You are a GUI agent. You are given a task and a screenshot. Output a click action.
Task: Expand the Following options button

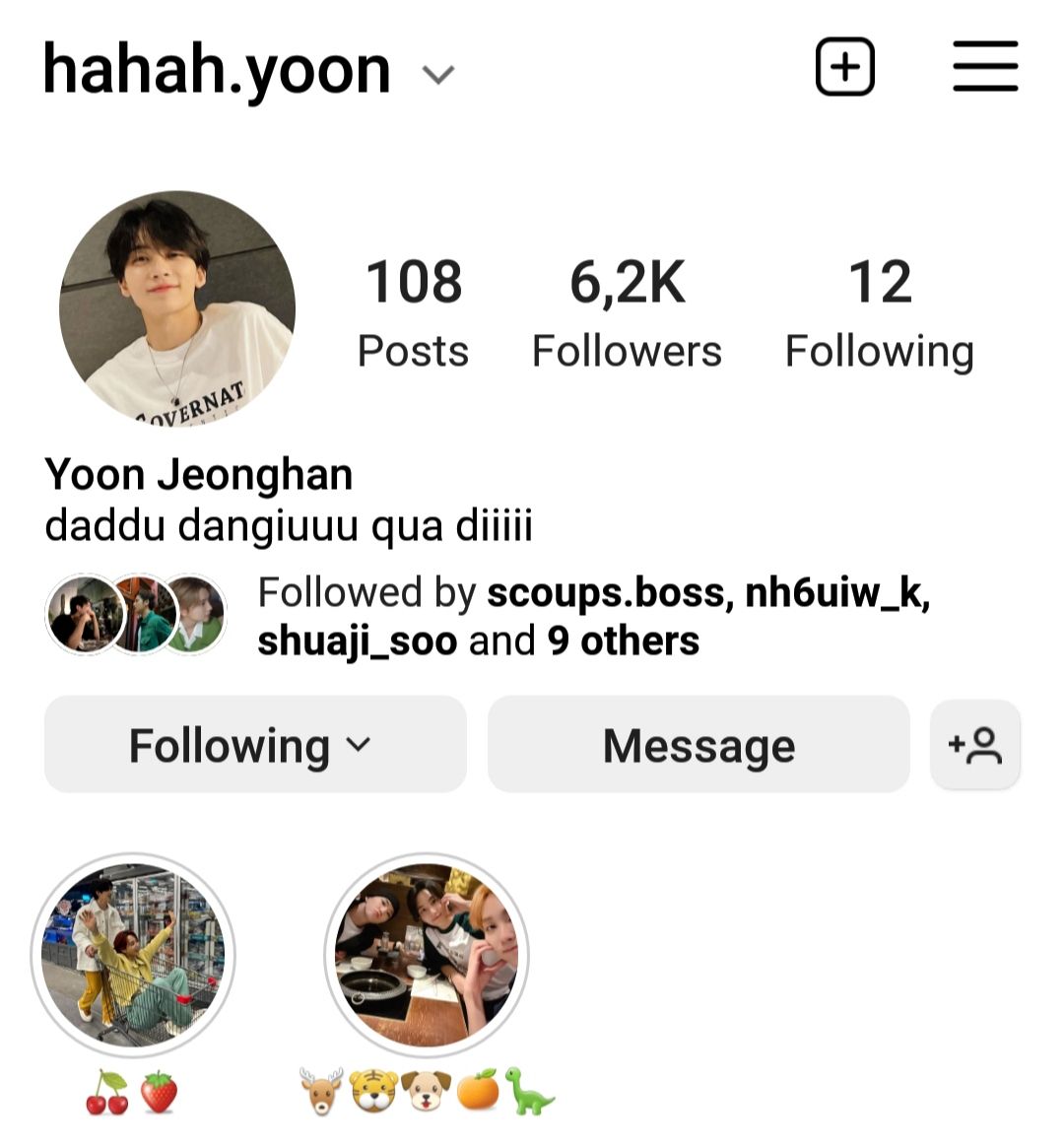point(255,745)
